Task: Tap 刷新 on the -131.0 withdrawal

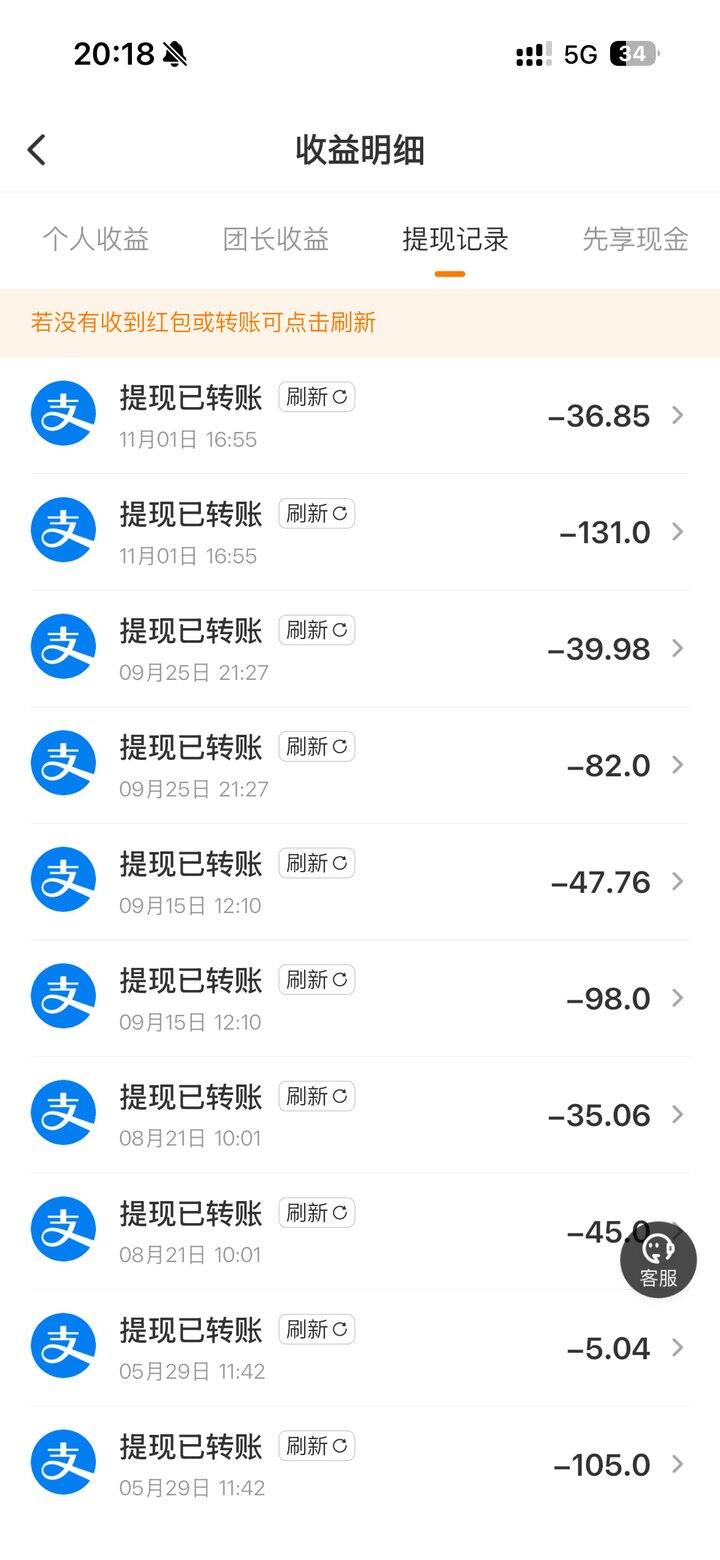Action: [x=316, y=514]
